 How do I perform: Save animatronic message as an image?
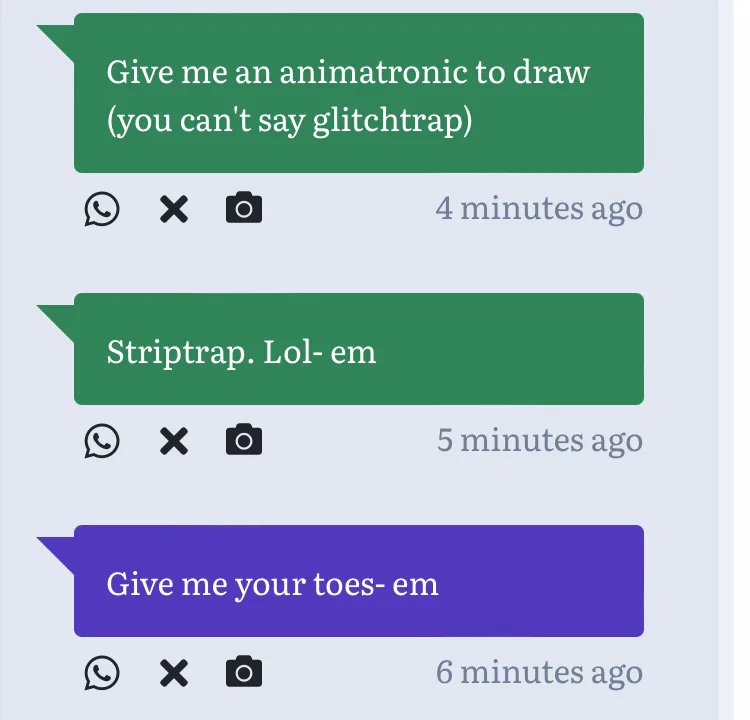244,209
